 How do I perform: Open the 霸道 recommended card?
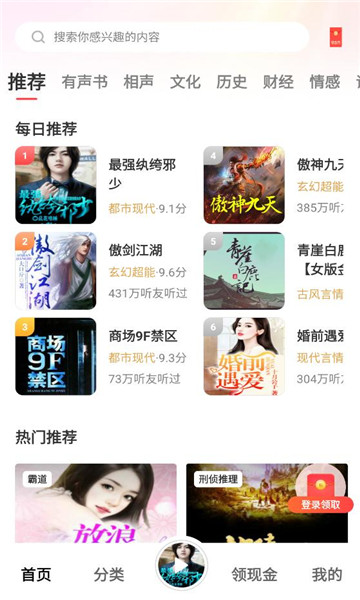[96, 503]
